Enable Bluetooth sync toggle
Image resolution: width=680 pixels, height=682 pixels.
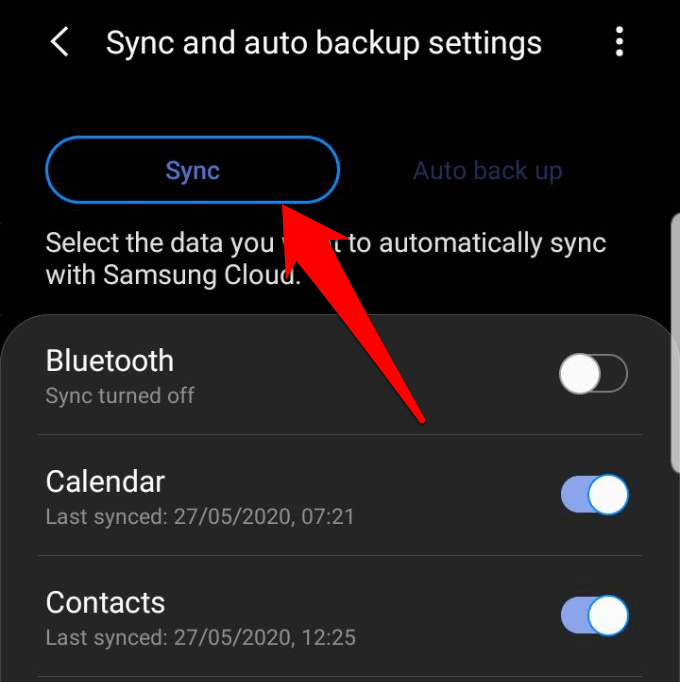click(x=593, y=375)
